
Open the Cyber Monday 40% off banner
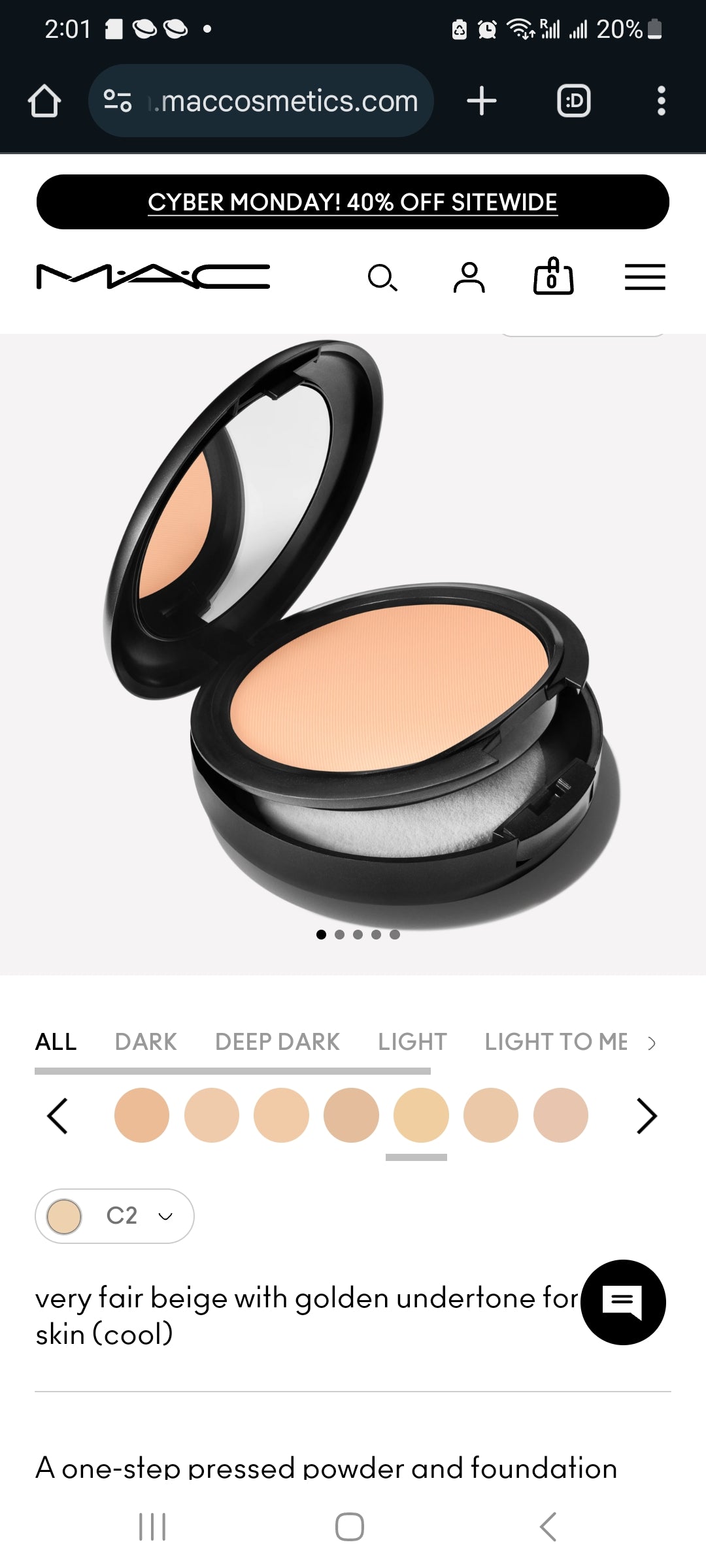pos(352,202)
